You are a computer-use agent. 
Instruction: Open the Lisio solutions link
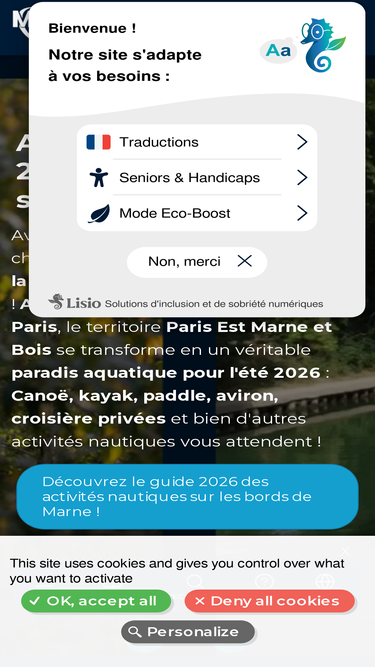(x=186, y=303)
